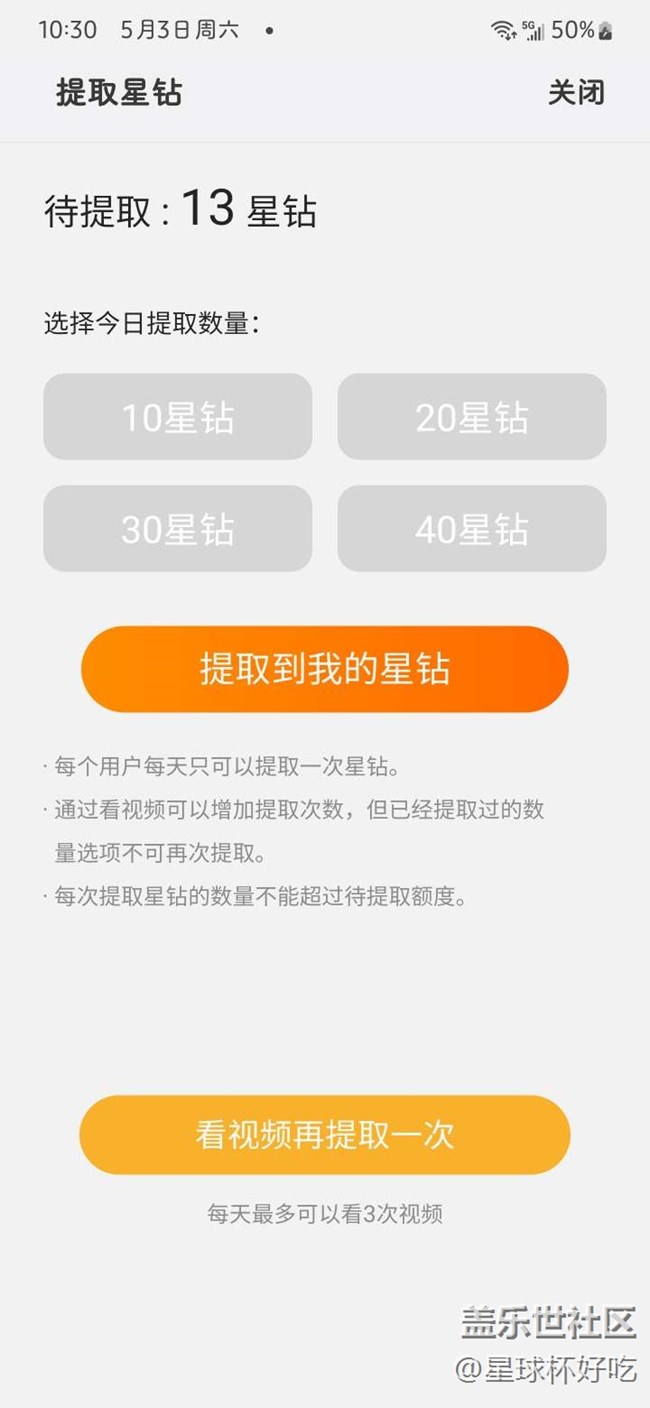This screenshot has width=650, height=1408.
Task: Pick the 30星钻 amount option
Action: 178,529
